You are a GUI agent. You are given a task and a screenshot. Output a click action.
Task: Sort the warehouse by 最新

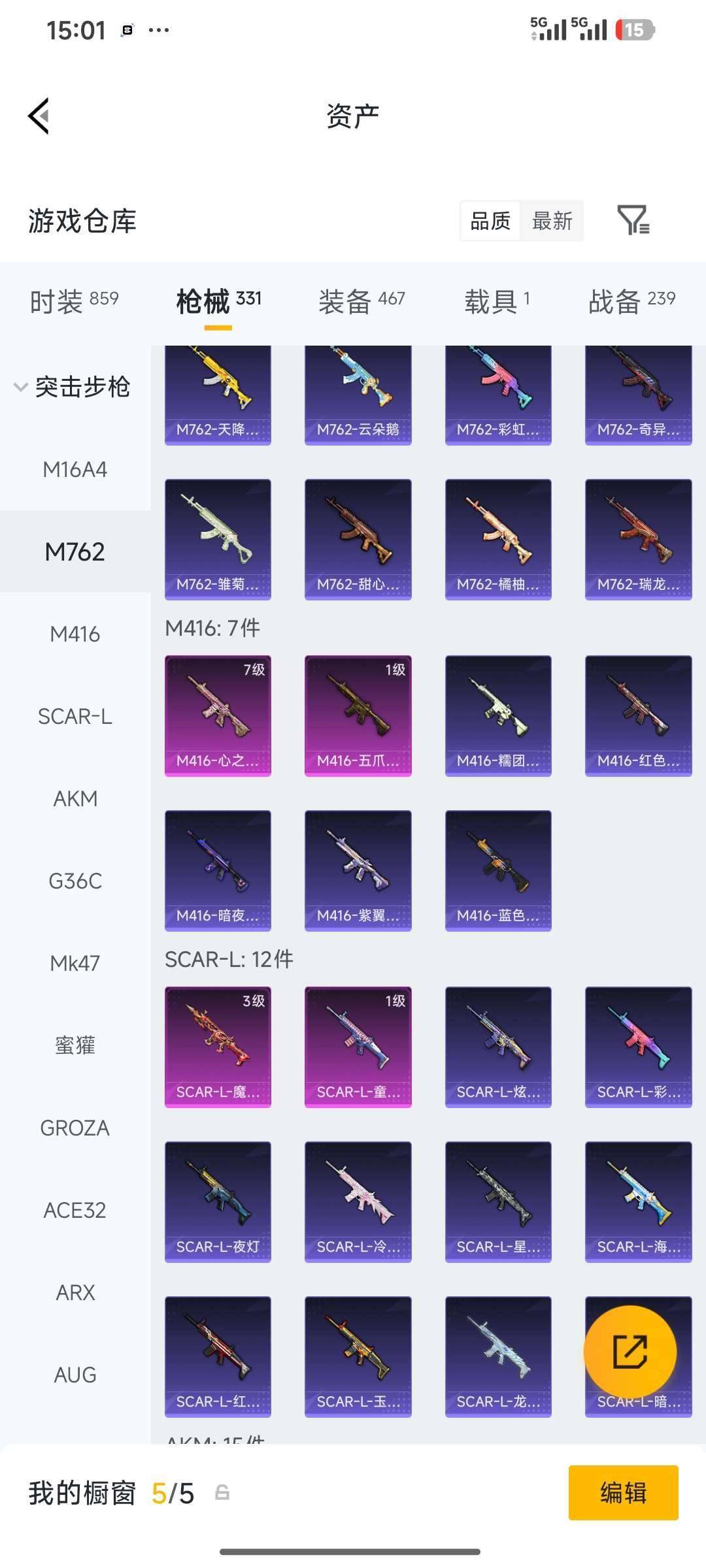552,221
